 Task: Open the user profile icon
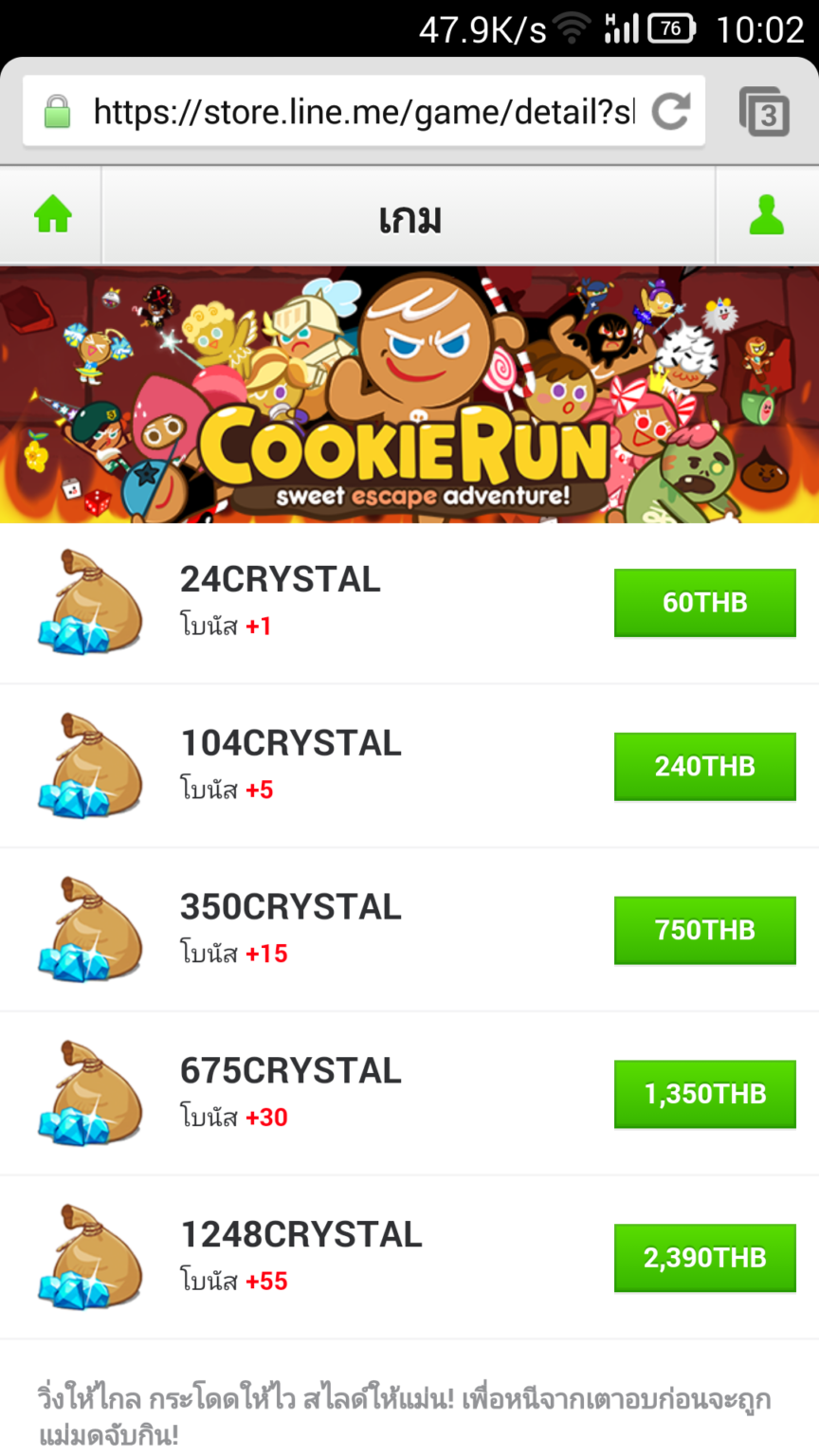(766, 215)
